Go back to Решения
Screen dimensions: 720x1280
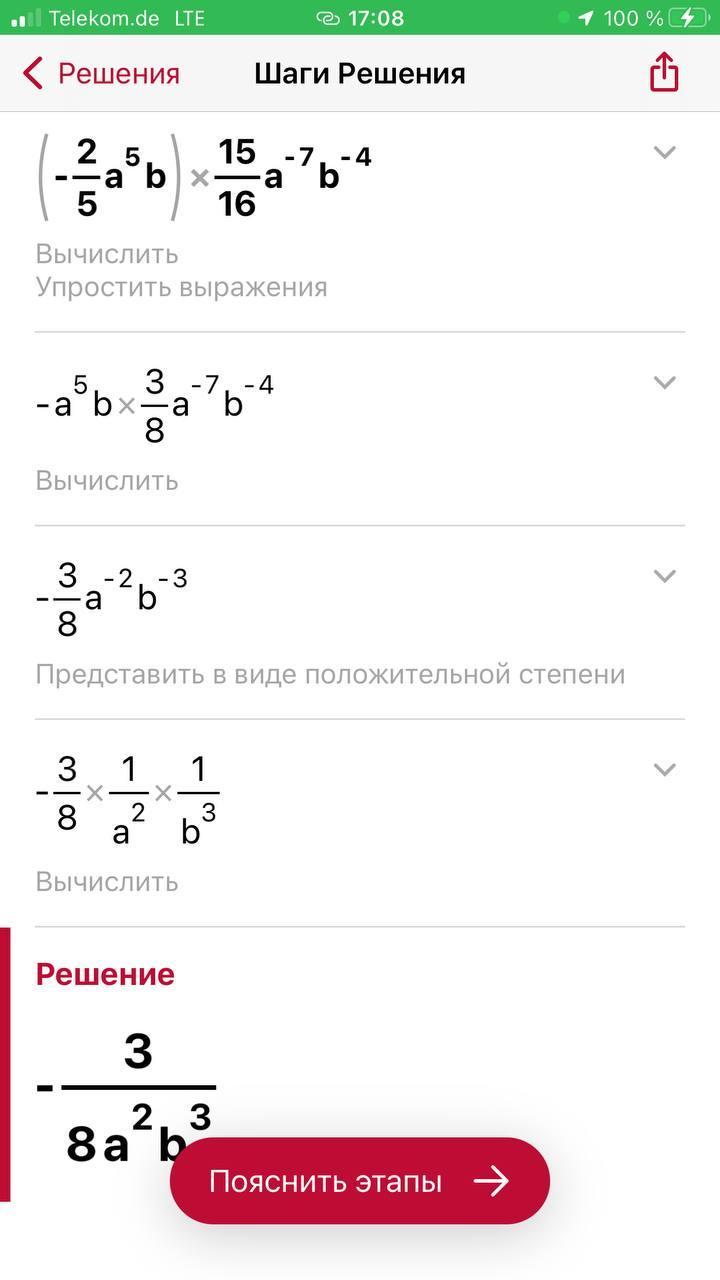coord(101,73)
